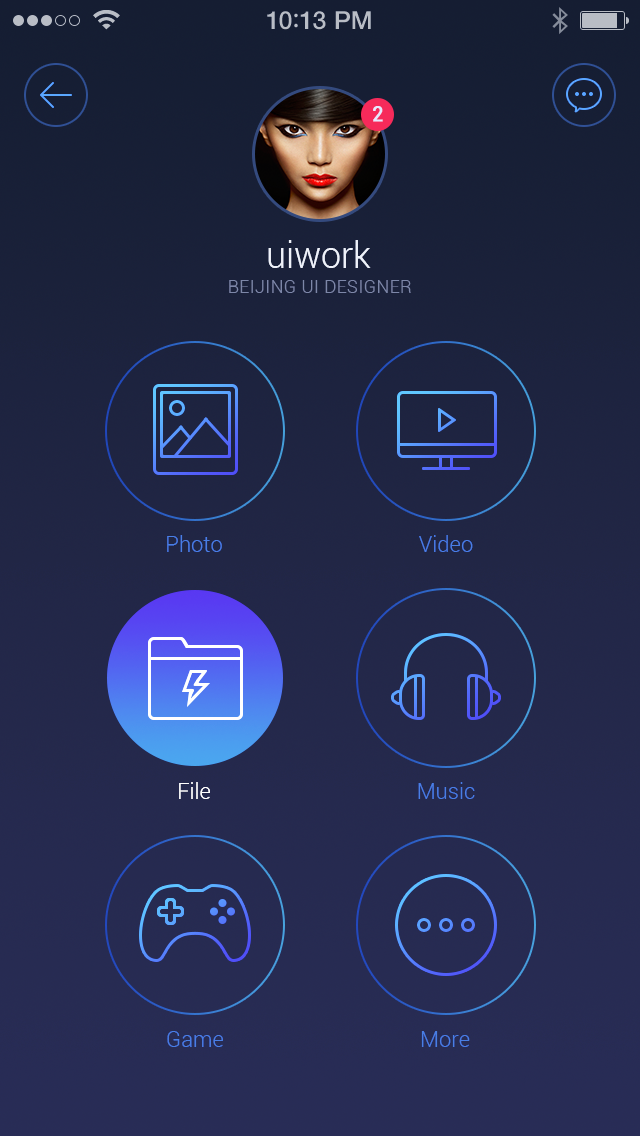640x1136 pixels.
Task: Open the Music section
Action: [446, 678]
